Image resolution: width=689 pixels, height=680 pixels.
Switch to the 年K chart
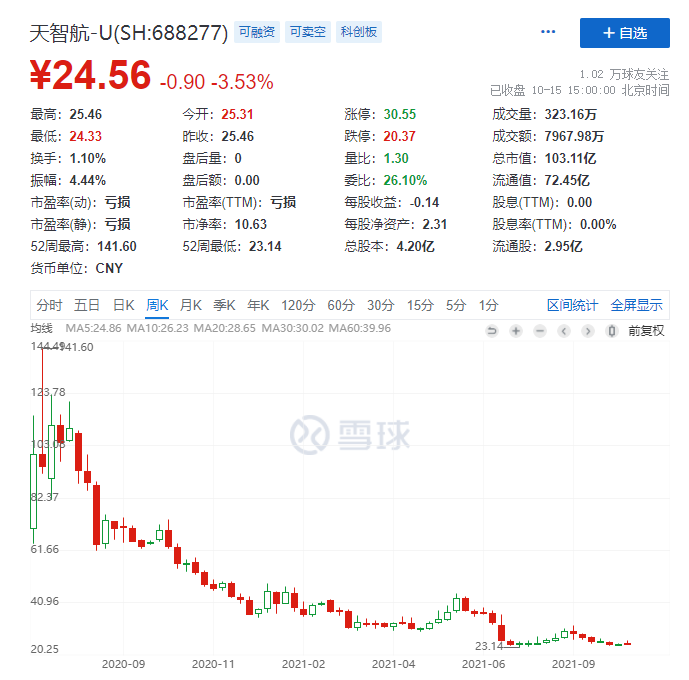pyautogui.click(x=258, y=305)
